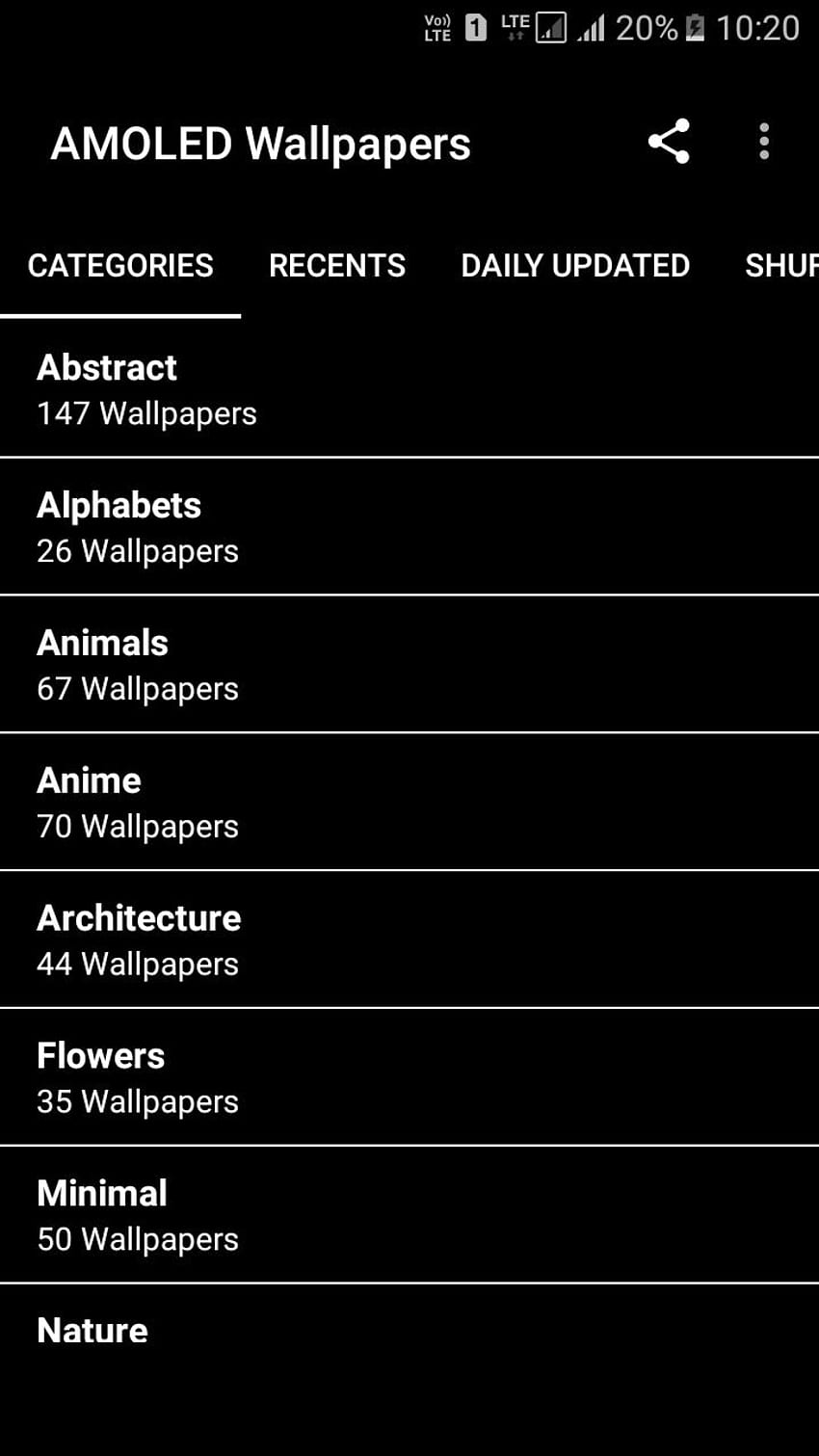
Task: Open the Anime category
Action: click(409, 803)
